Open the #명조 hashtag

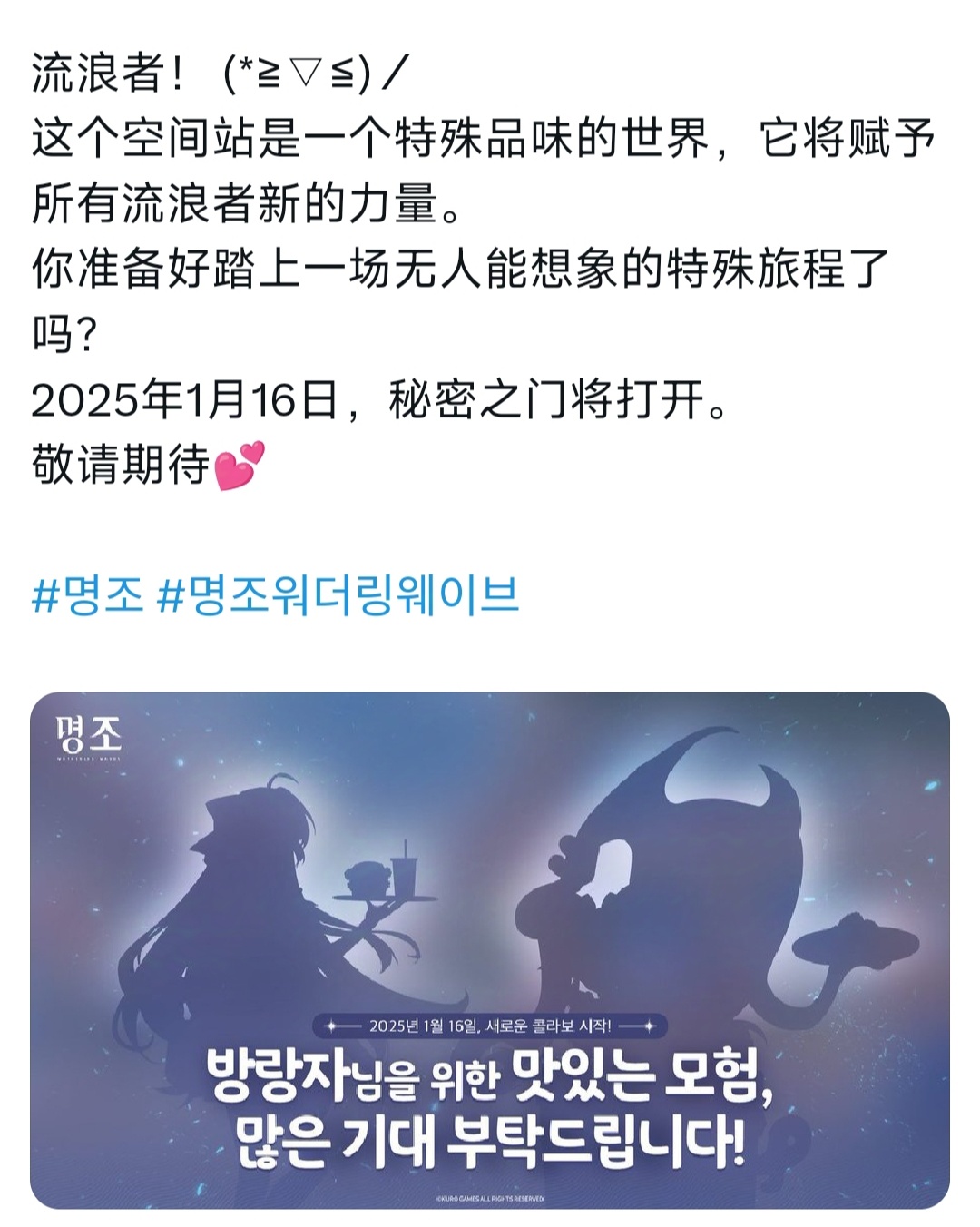pyautogui.click(x=88, y=596)
